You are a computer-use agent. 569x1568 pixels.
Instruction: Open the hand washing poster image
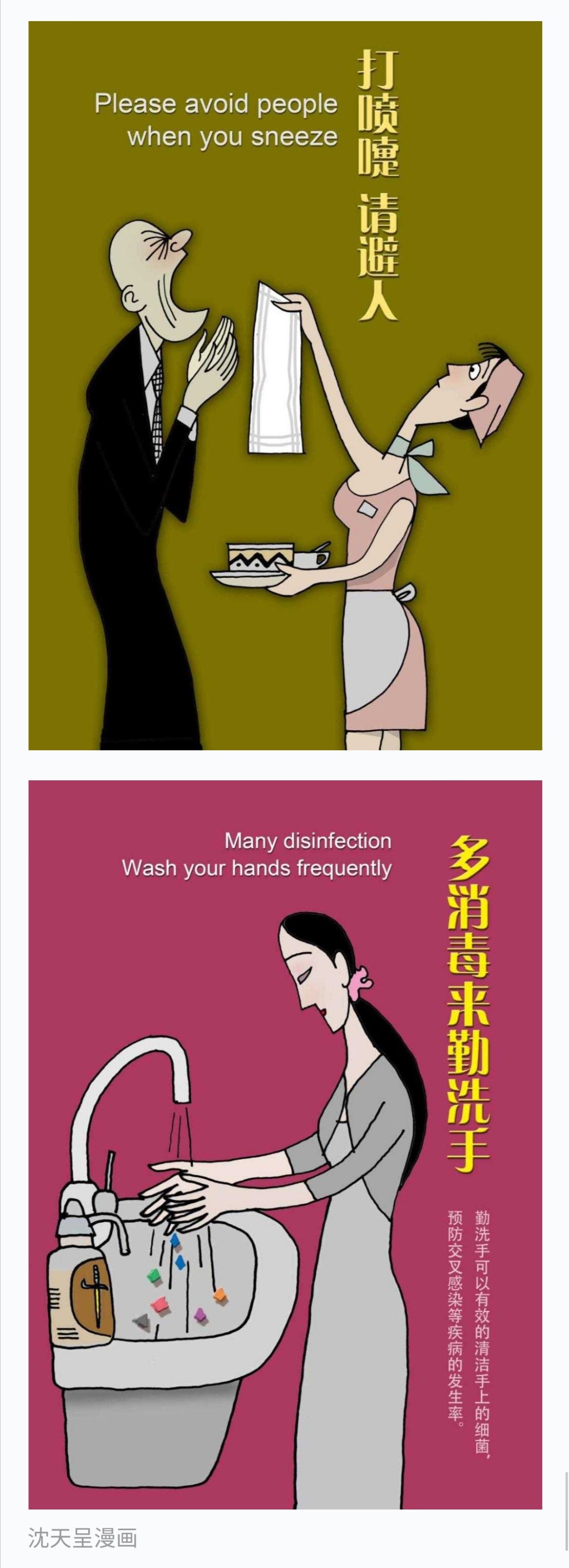point(285,1144)
